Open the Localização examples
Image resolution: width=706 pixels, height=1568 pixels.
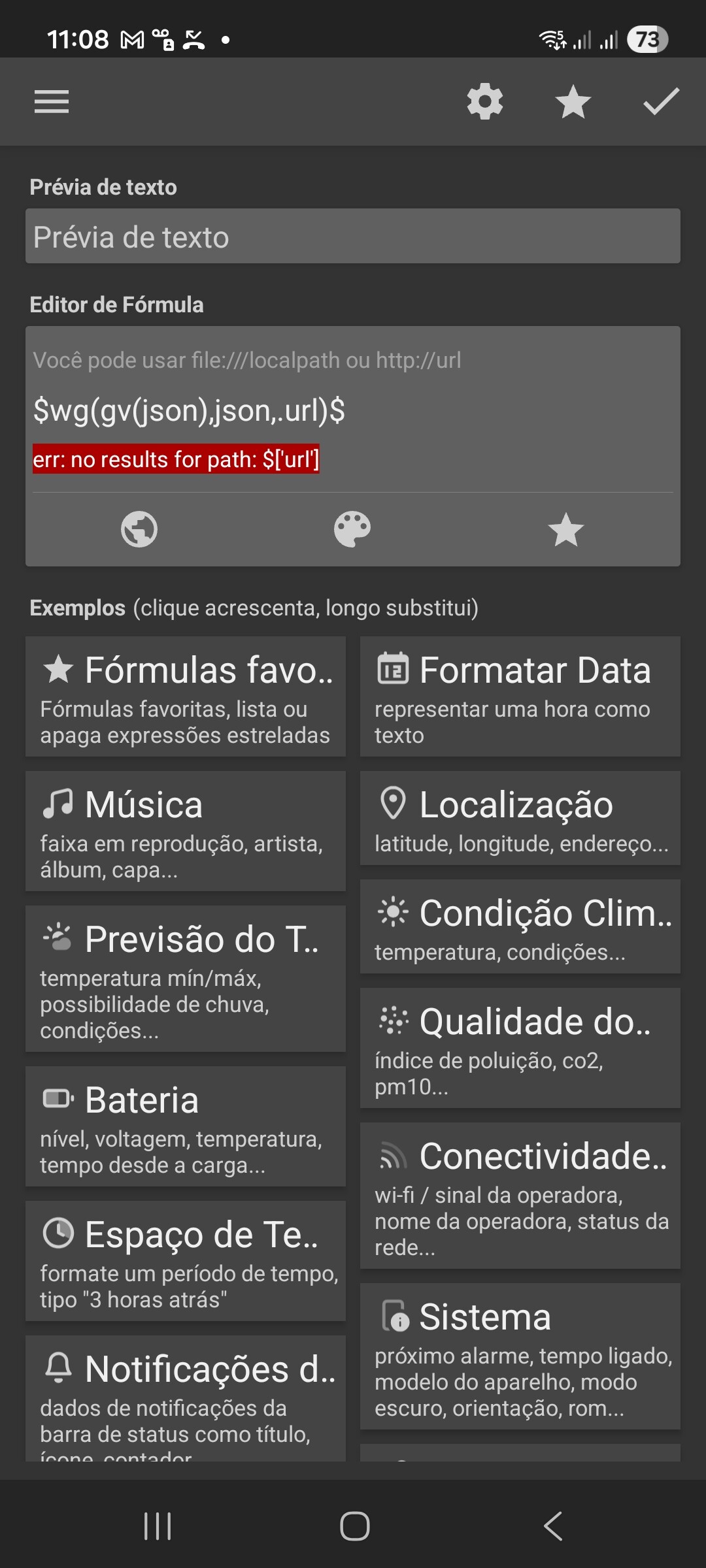point(520,818)
